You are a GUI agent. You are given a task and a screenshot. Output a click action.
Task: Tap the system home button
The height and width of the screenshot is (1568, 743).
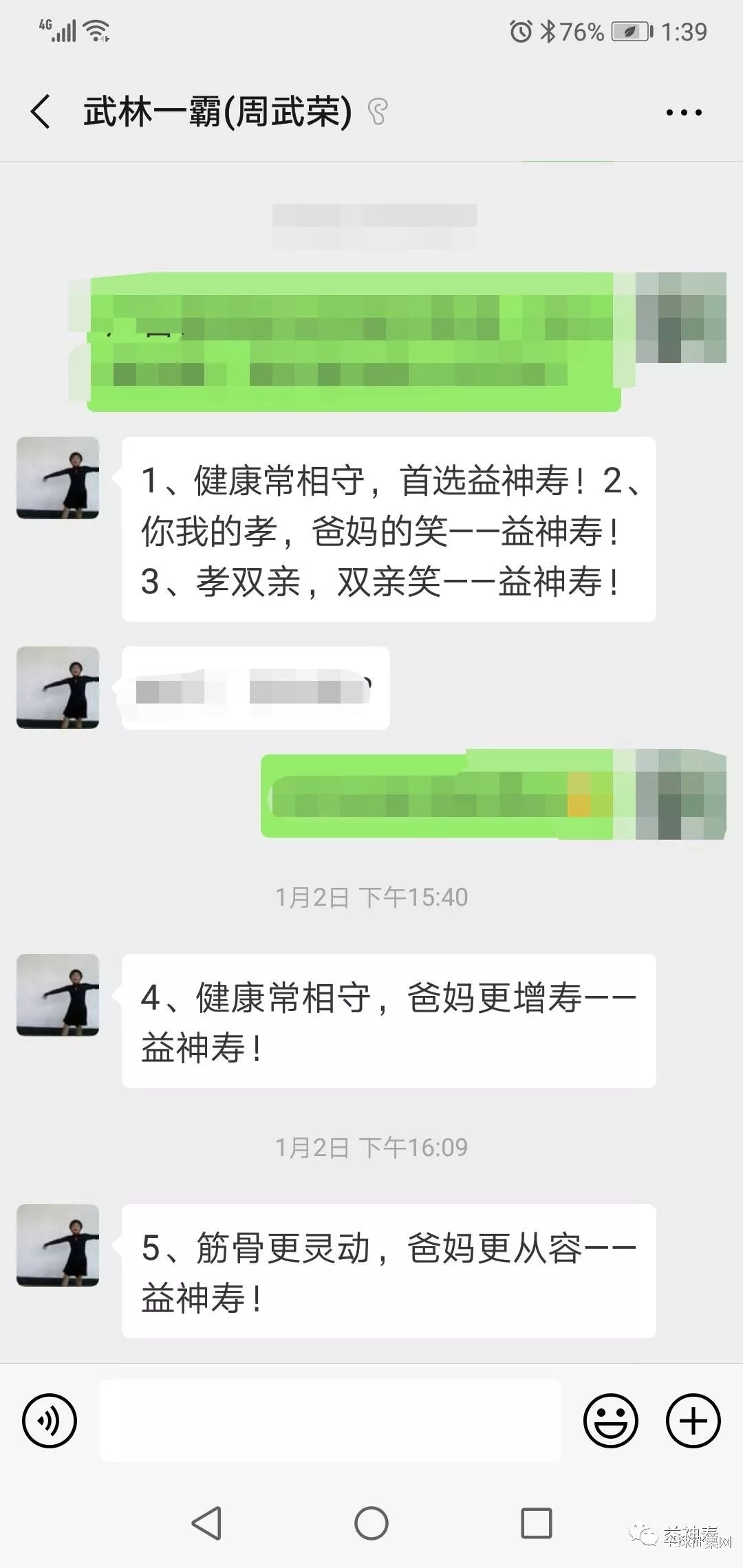coord(371,1523)
